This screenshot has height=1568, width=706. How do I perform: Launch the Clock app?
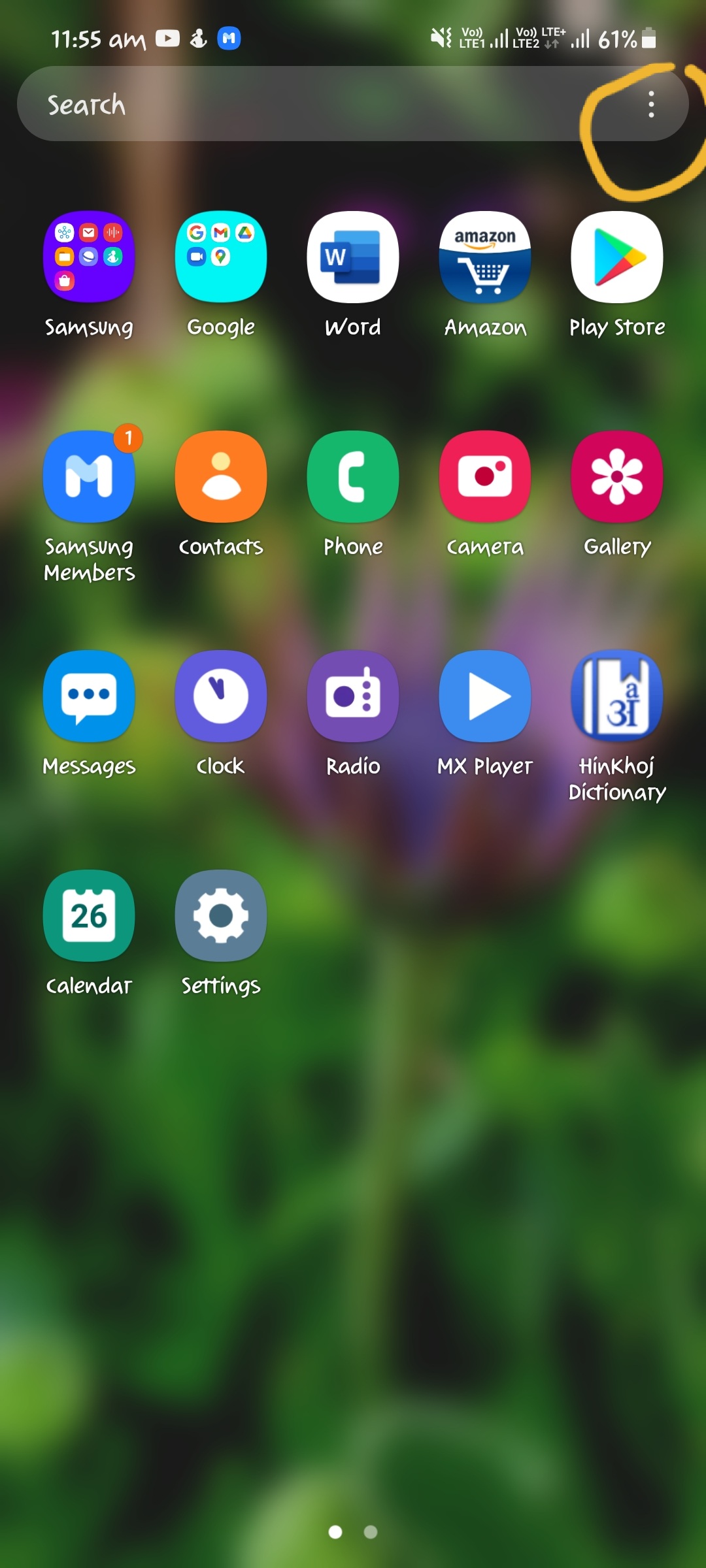click(x=221, y=696)
